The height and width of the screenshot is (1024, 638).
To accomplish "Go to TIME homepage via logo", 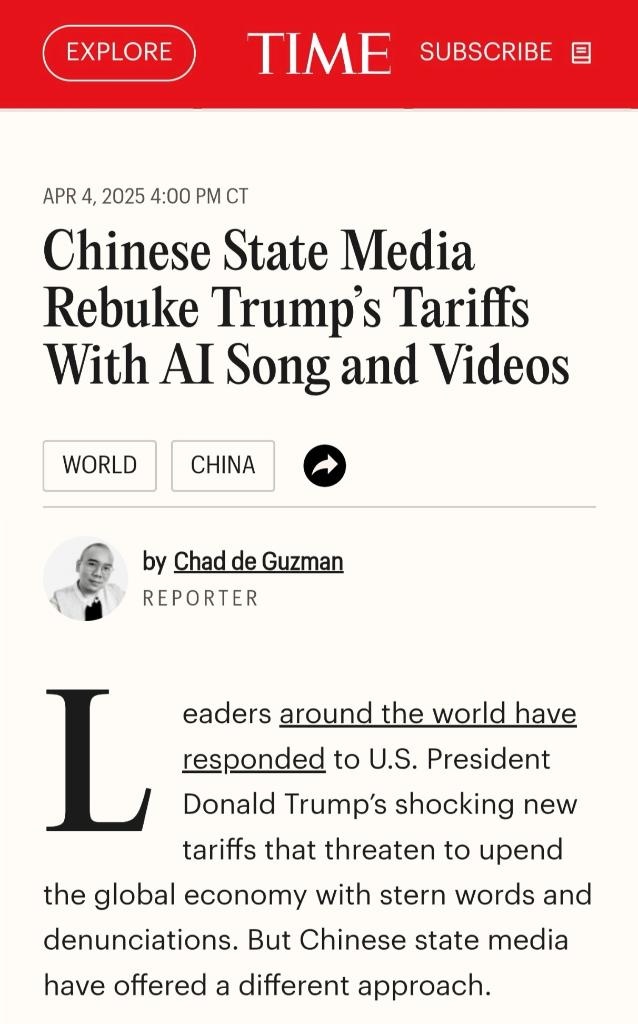I will (319, 53).
